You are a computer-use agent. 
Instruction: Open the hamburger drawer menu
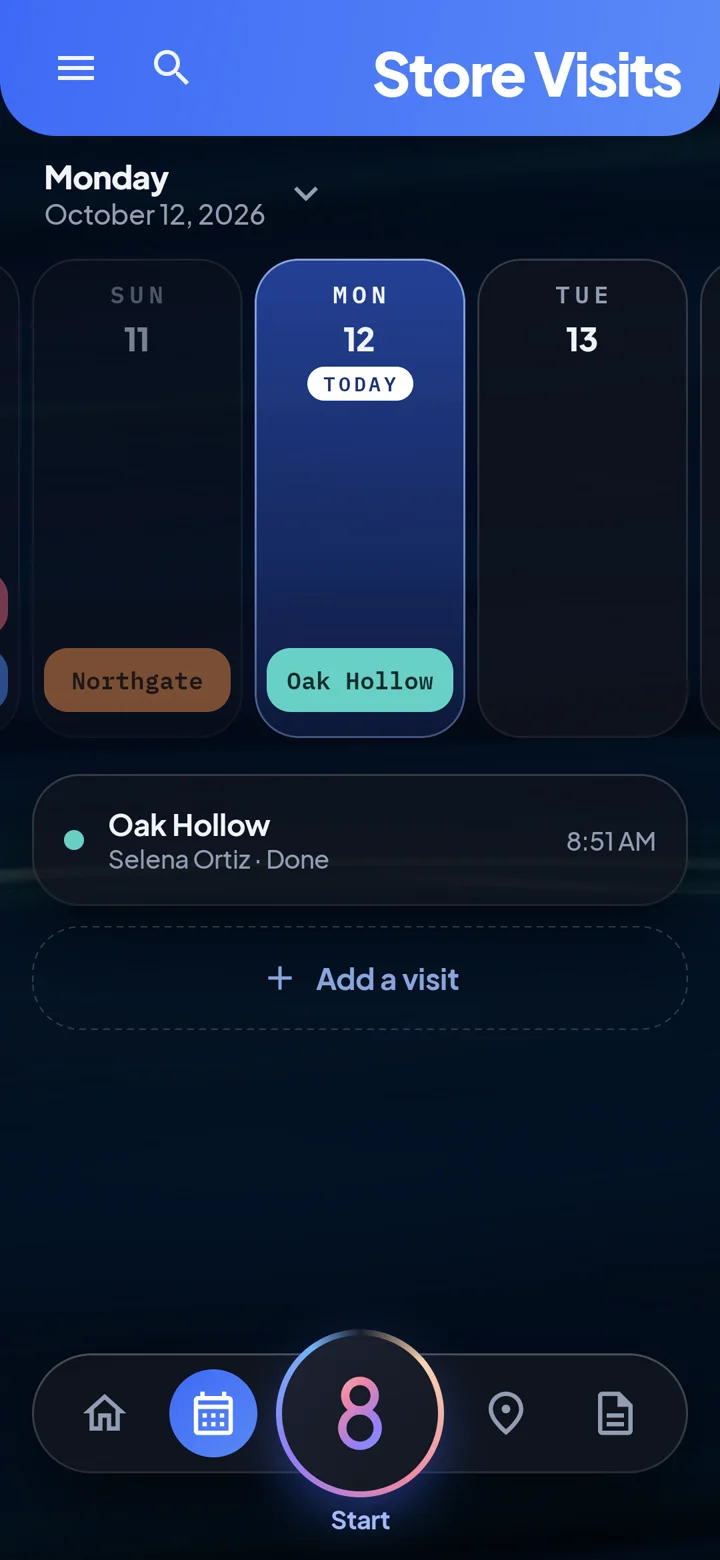76,68
